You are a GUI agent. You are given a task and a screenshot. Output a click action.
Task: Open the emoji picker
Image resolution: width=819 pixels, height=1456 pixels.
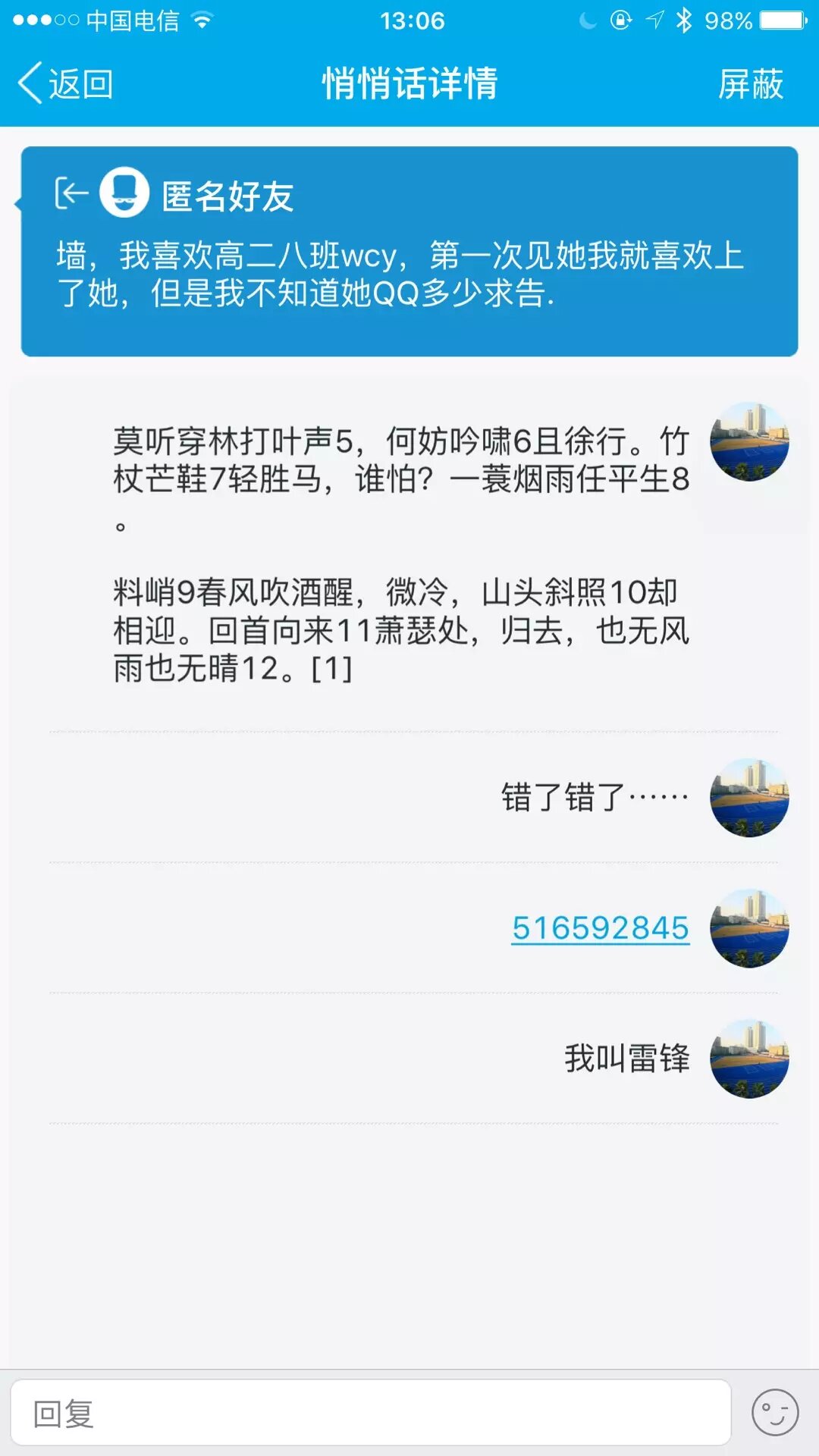click(x=774, y=1413)
